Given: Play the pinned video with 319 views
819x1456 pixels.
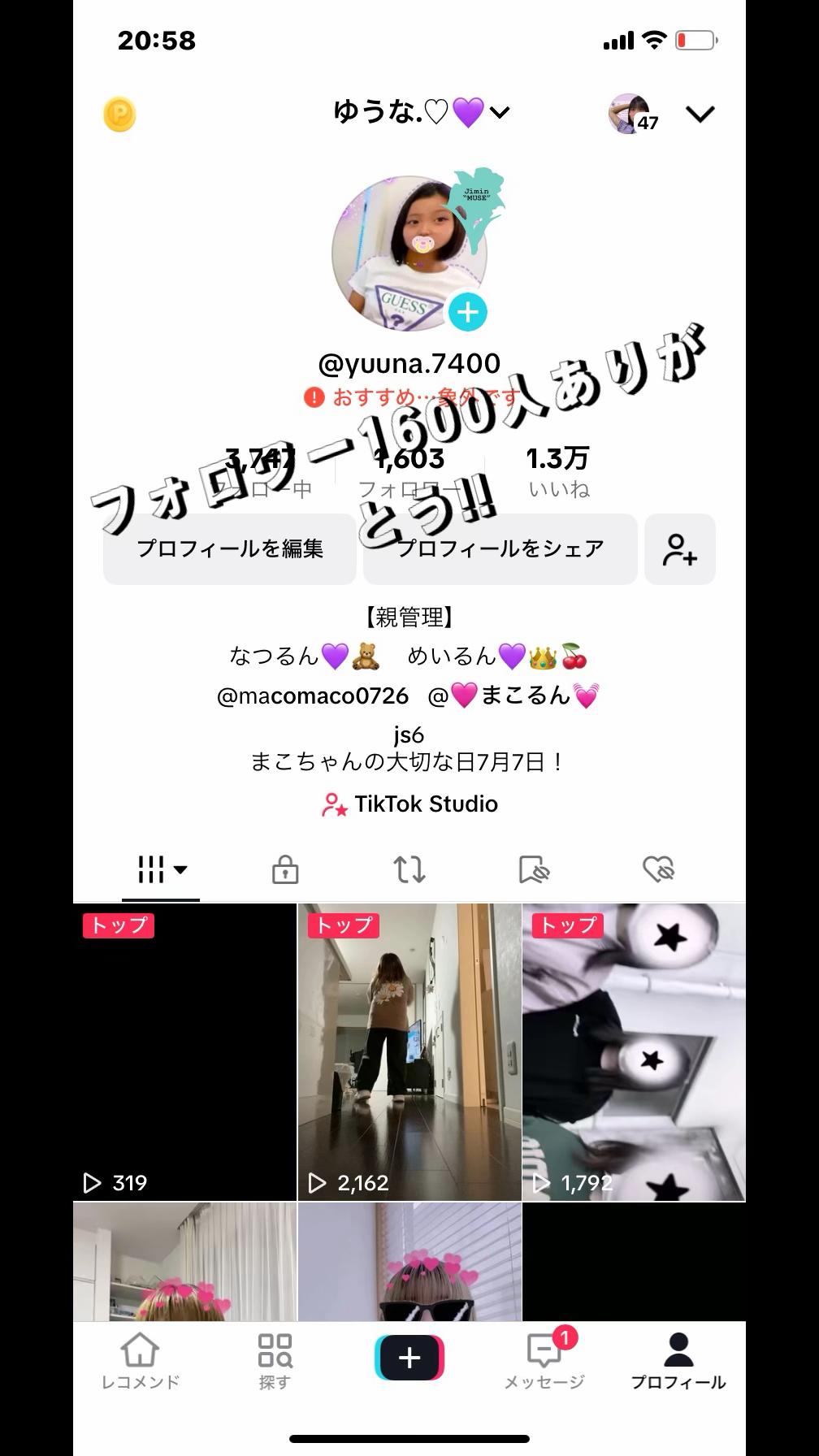Looking at the screenshot, I should [185, 1052].
